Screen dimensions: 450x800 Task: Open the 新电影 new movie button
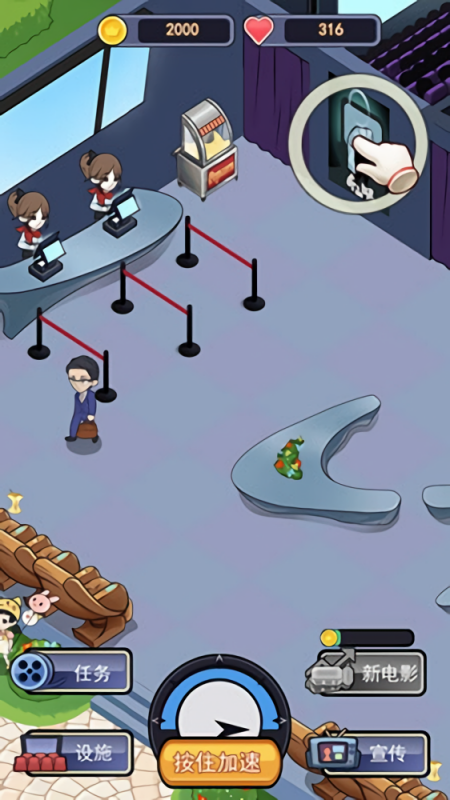tap(366, 673)
